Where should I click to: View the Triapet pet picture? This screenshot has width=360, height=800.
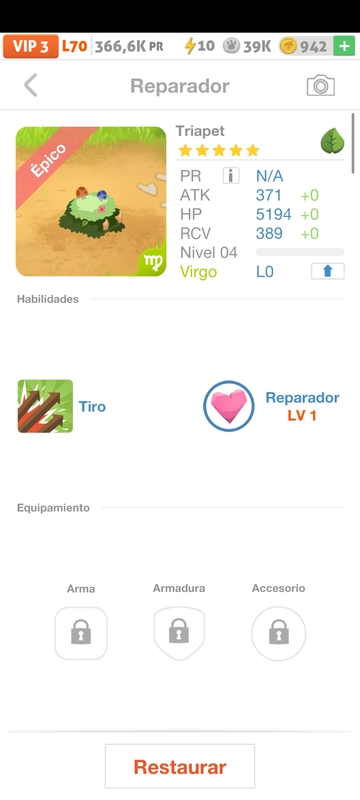pyautogui.click(x=91, y=202)
